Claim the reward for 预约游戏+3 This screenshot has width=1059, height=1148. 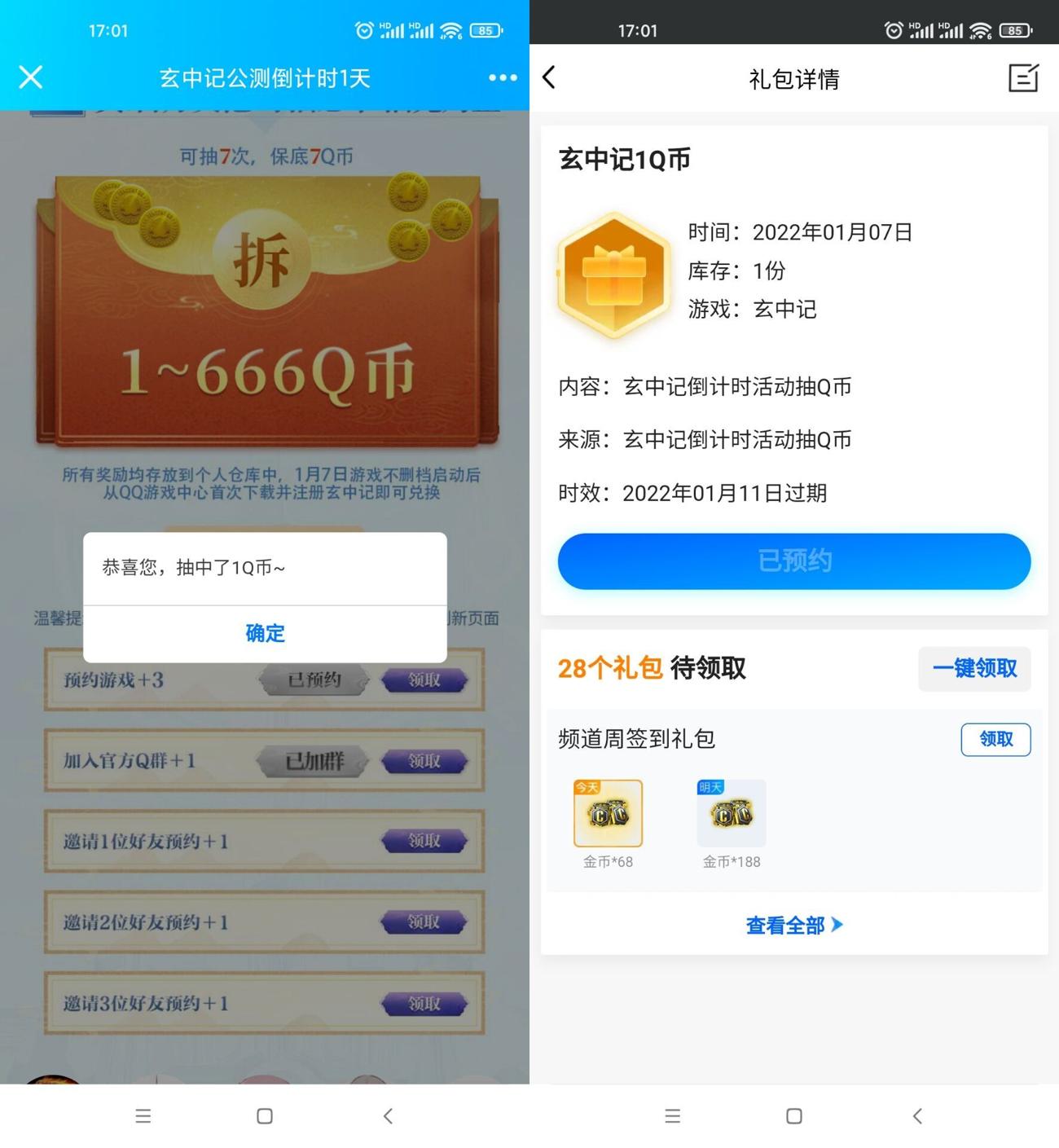pyautogui.click(x=427, y=680)
